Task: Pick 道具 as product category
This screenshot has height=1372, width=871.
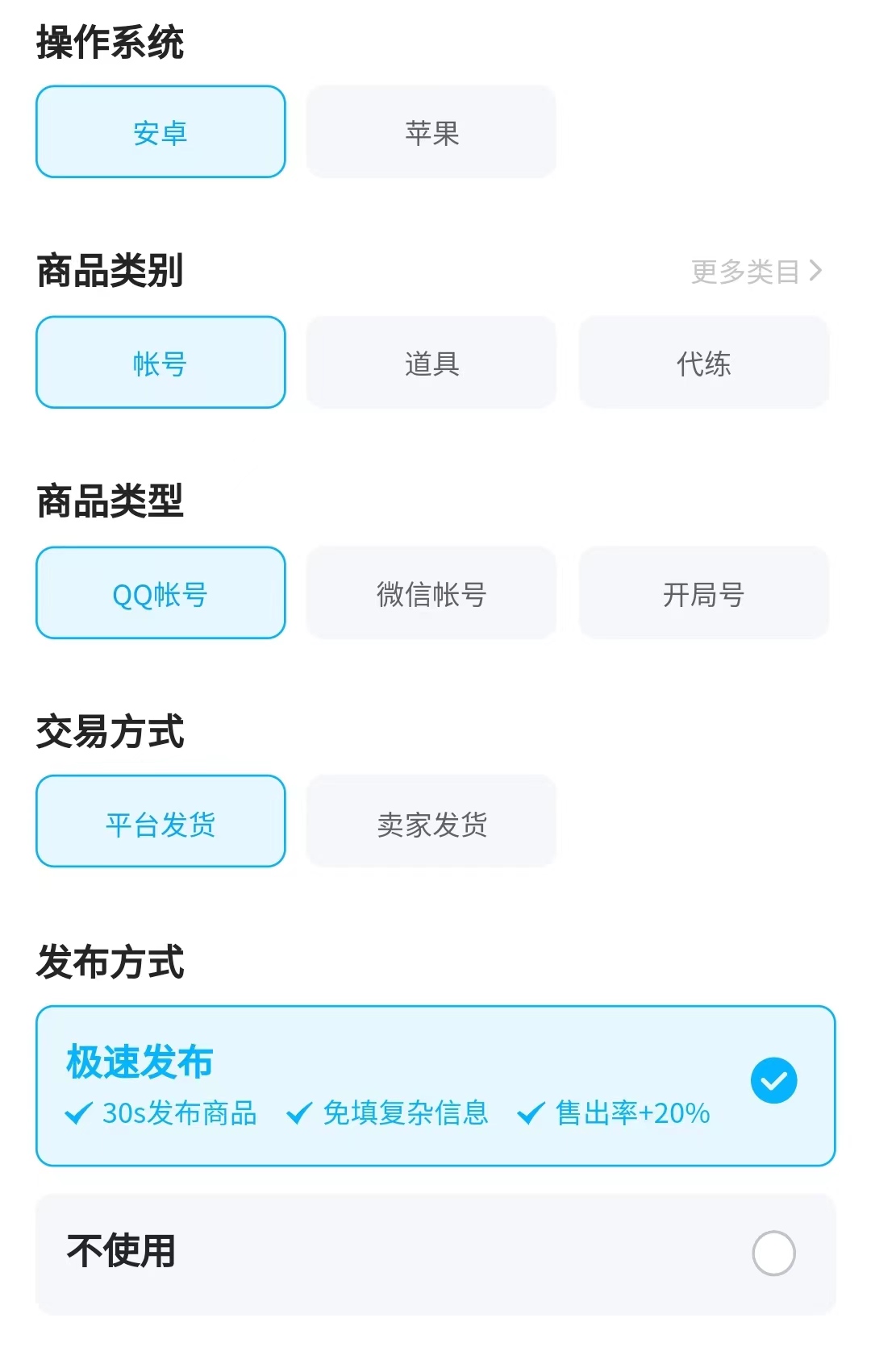Action: 431,363
